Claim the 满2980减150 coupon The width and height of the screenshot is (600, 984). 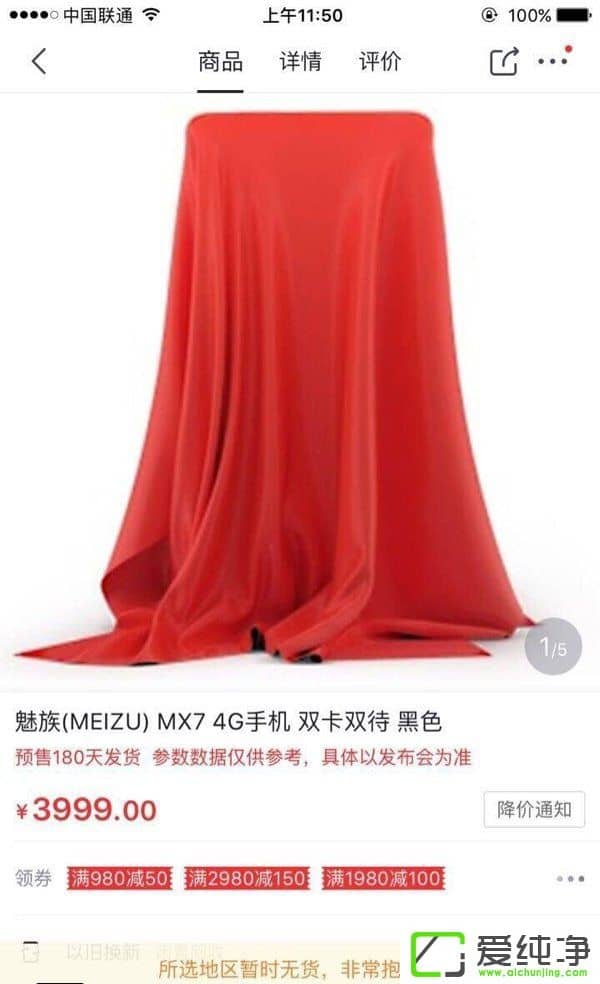click(247, 879)
